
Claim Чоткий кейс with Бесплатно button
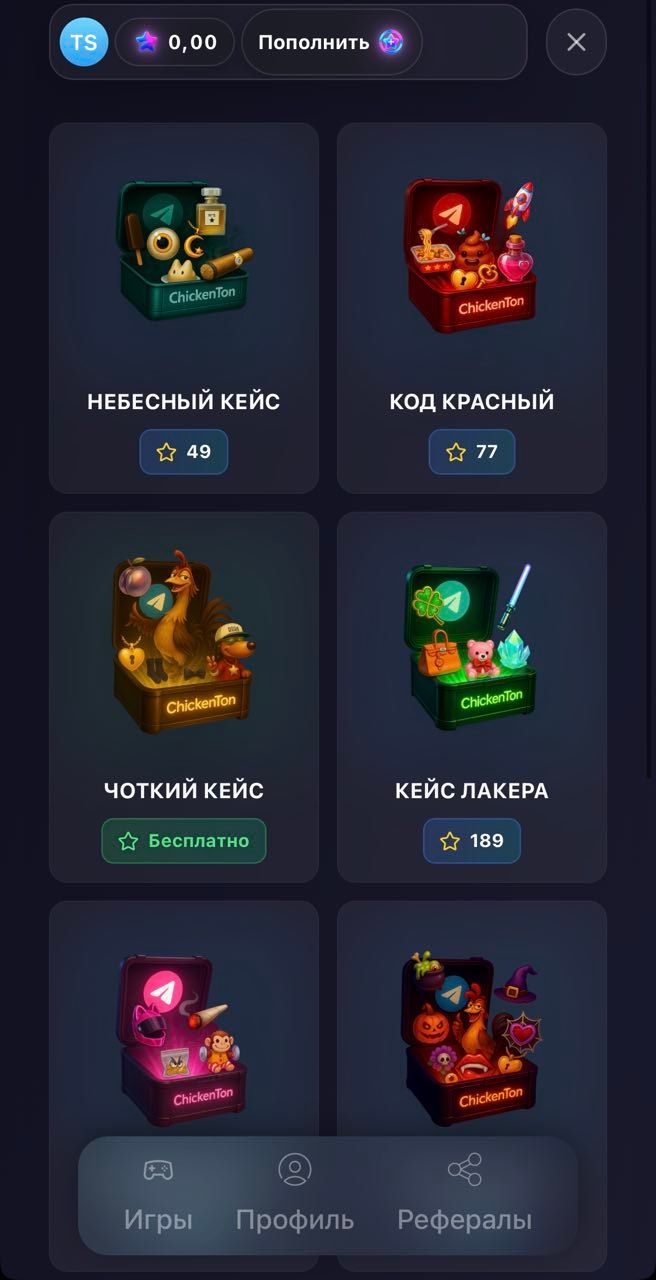184,841
